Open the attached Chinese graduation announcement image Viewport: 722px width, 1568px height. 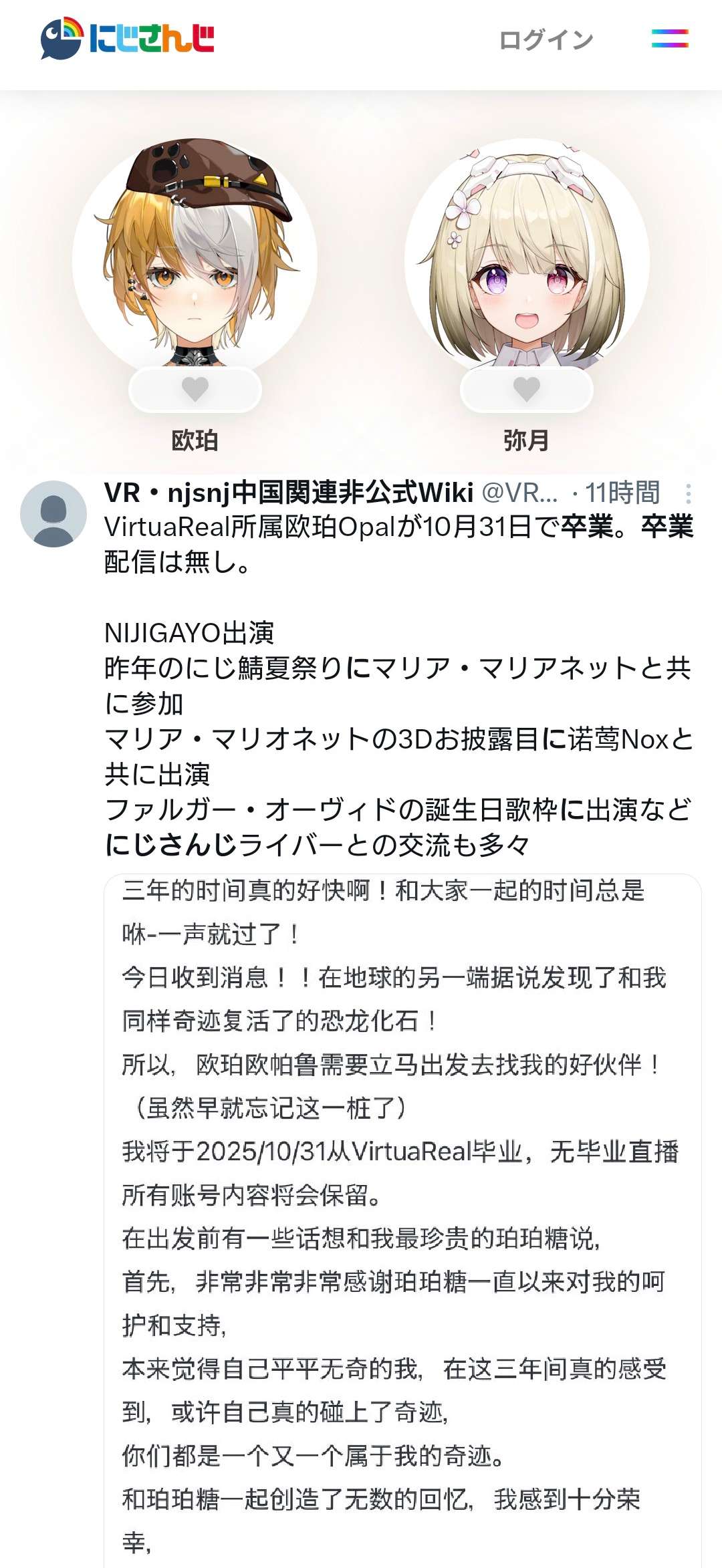pyautogui.click(x=402, y=1220)
